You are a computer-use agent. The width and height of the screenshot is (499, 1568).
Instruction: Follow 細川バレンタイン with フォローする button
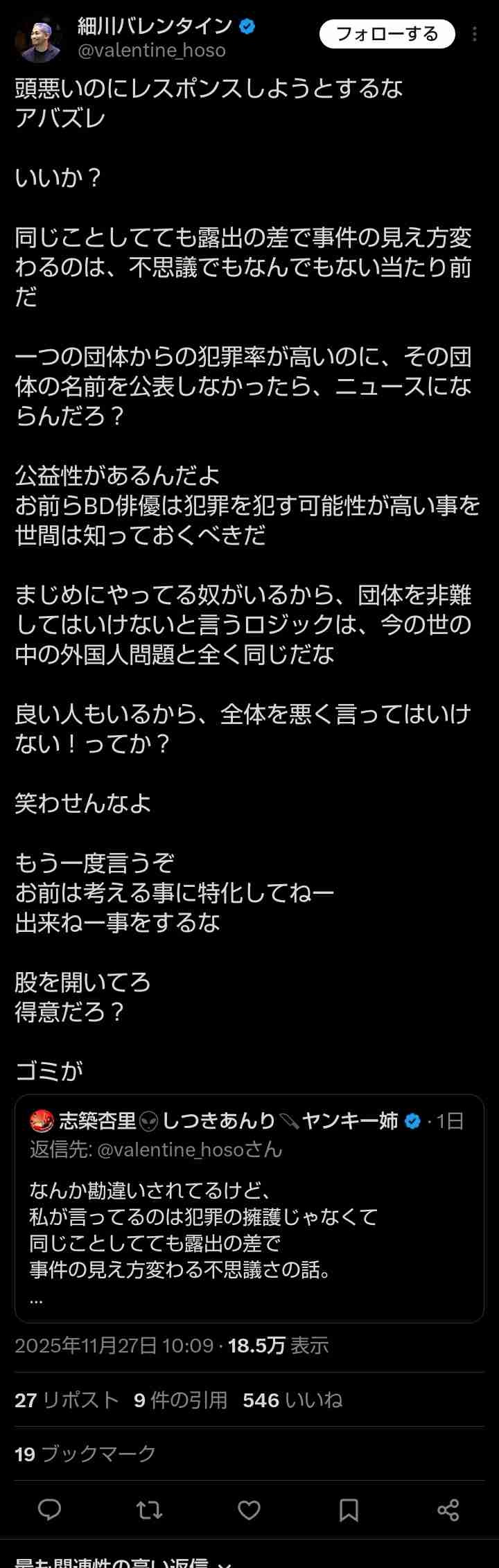387,34
